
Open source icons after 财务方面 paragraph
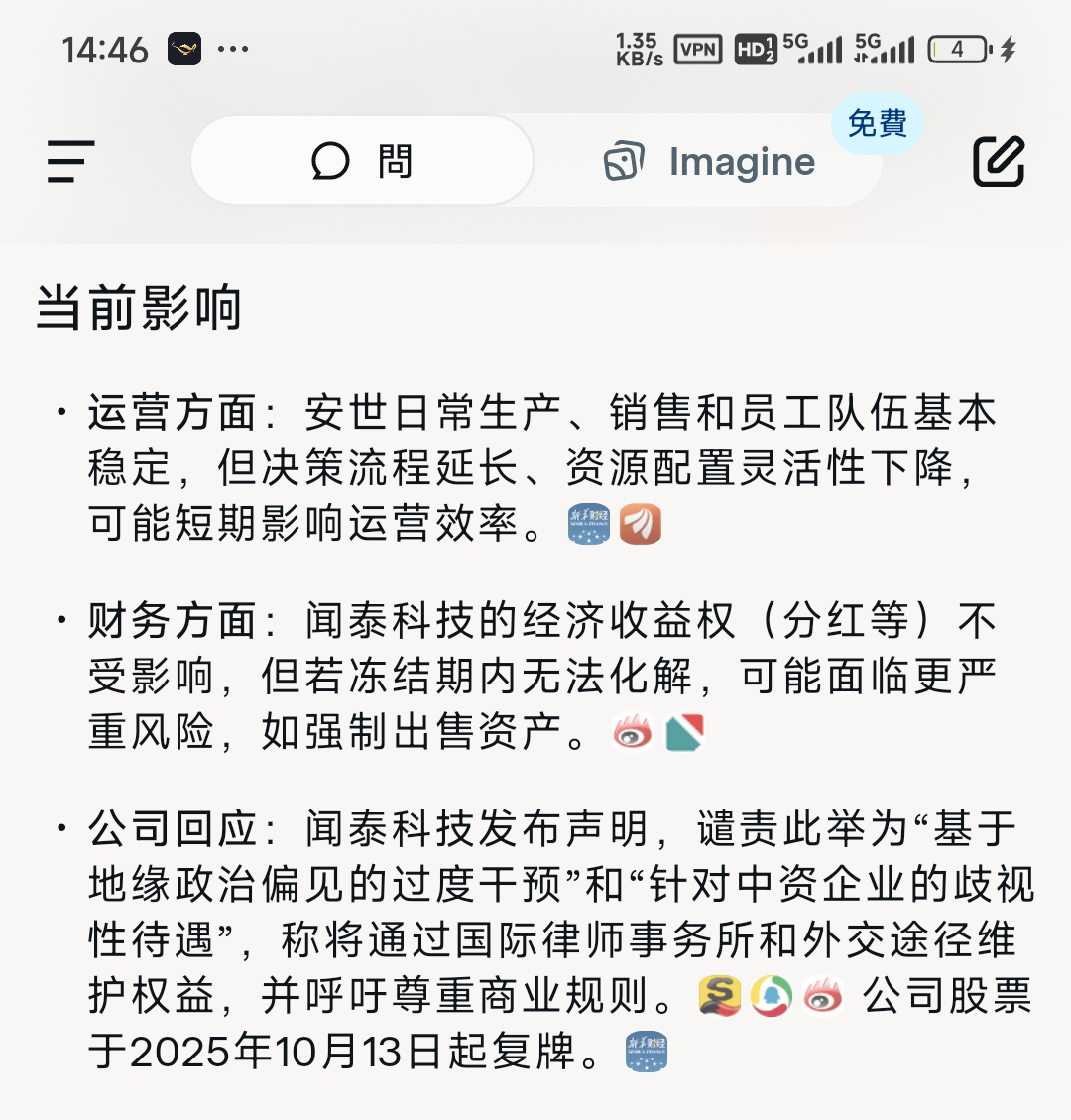click(x=657, y=733)
